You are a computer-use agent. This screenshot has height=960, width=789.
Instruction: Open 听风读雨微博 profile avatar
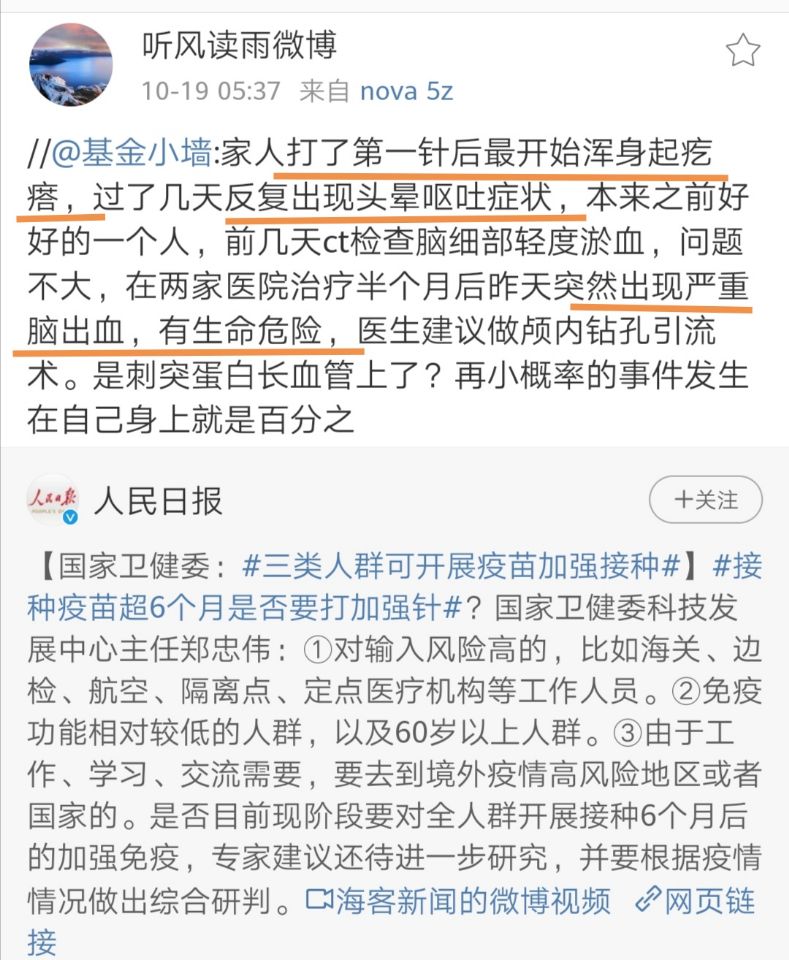pos(70,64)
